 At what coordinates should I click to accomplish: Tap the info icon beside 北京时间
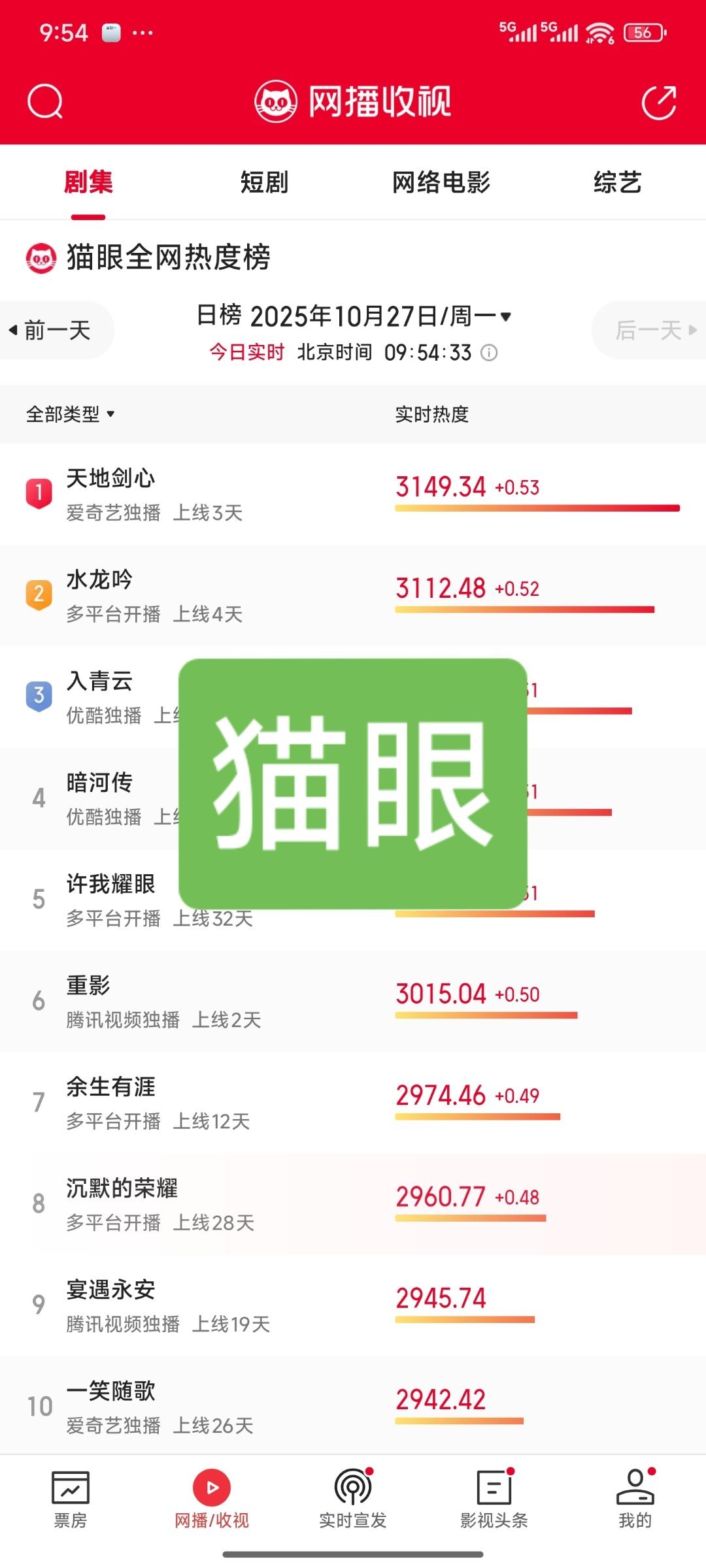tap(489, 353)
